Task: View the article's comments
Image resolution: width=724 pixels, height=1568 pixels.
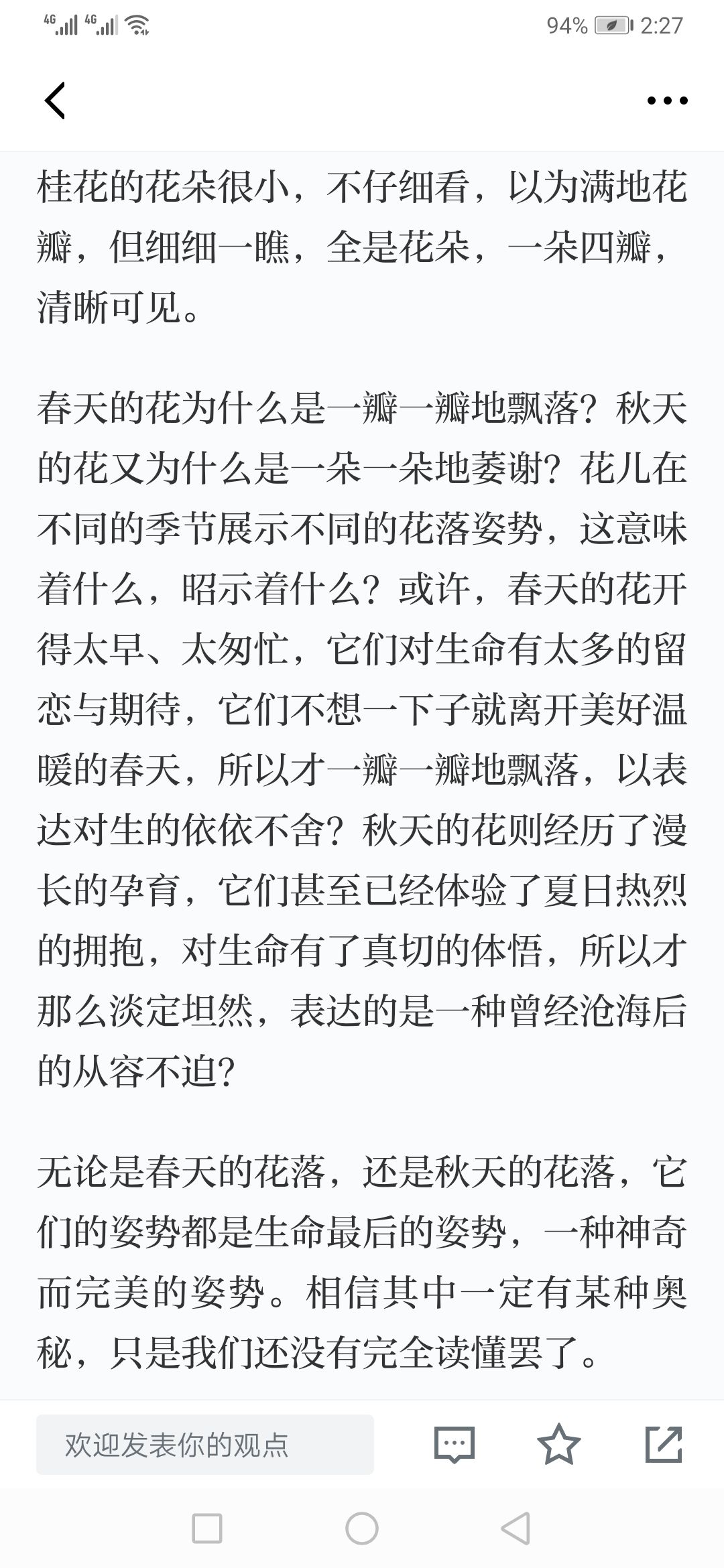Action: tap(454, 1444)
